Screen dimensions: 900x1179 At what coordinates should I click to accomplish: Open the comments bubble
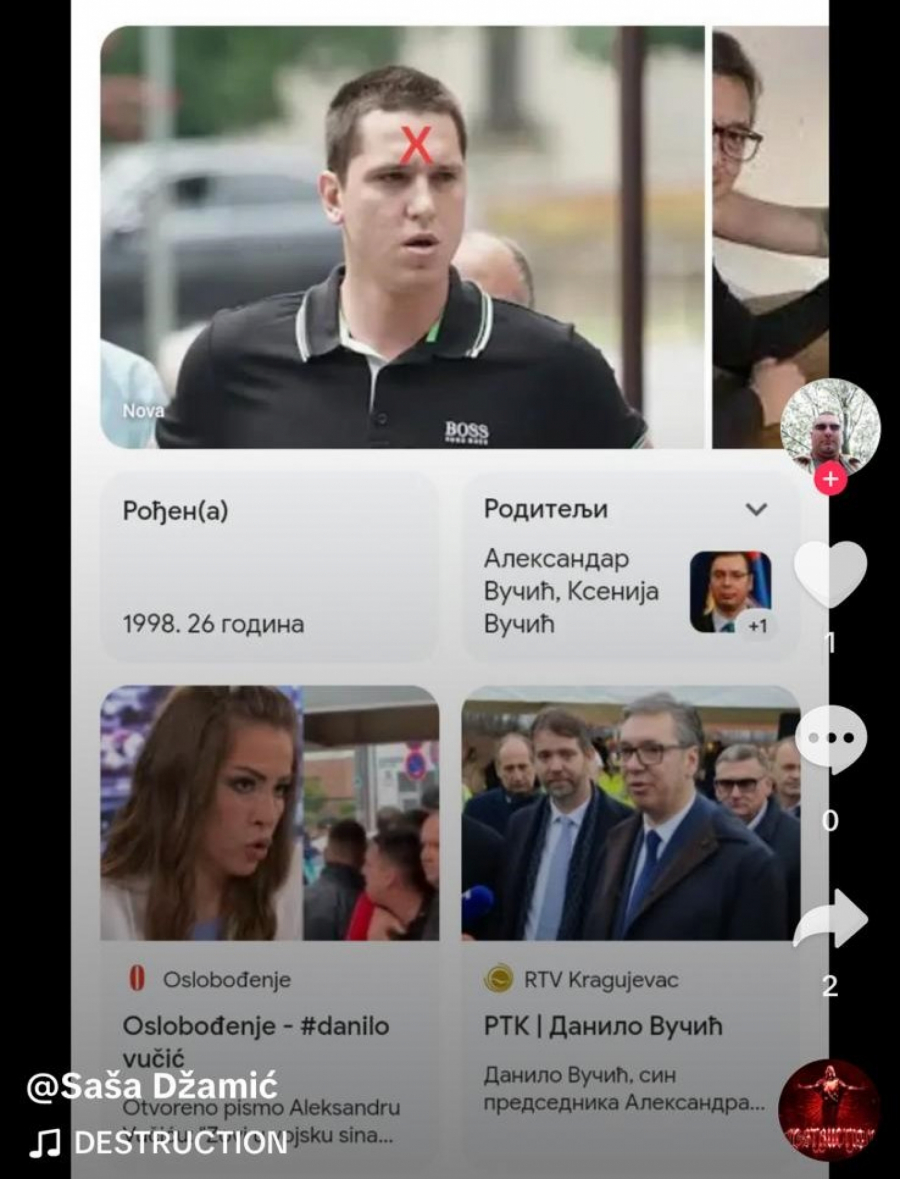830,739
